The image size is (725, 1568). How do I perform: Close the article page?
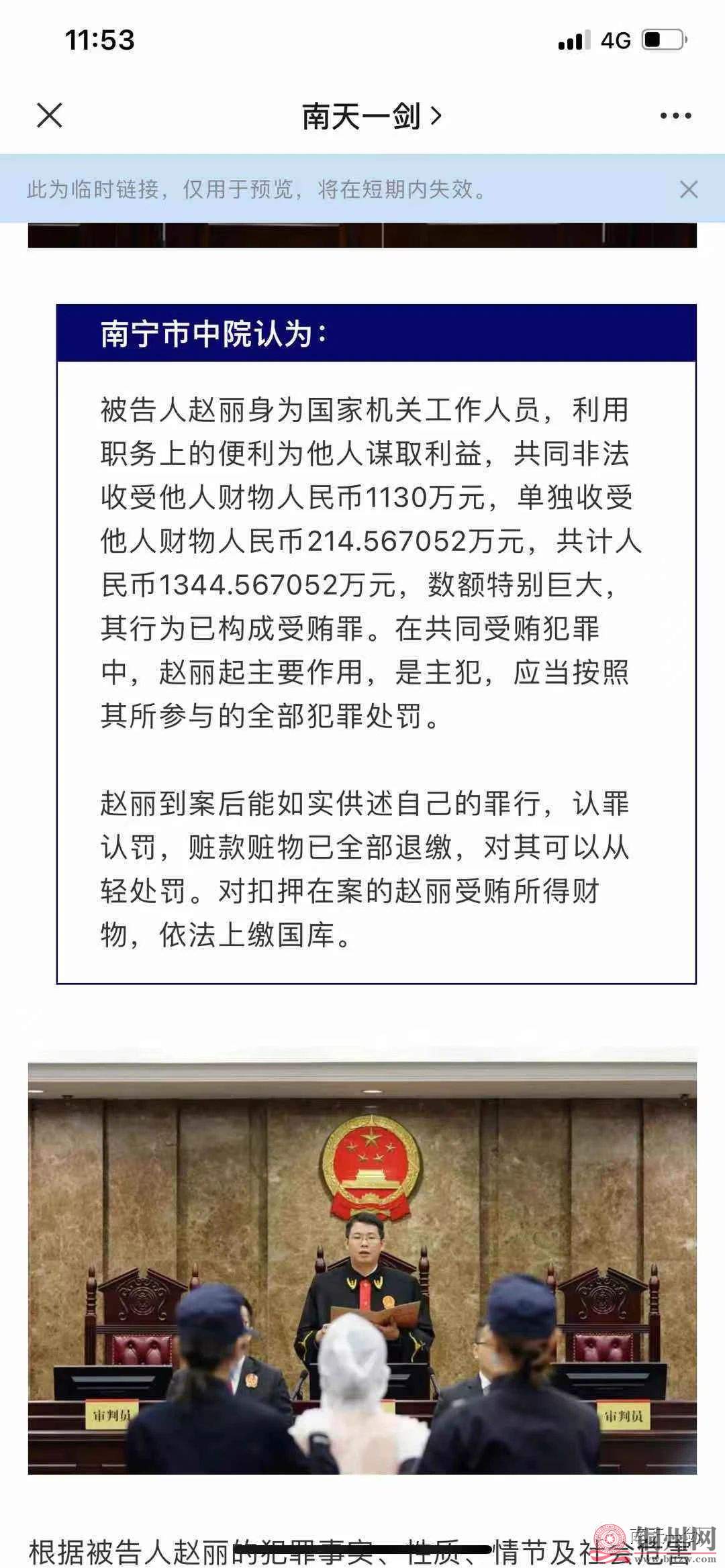point(50,115)
